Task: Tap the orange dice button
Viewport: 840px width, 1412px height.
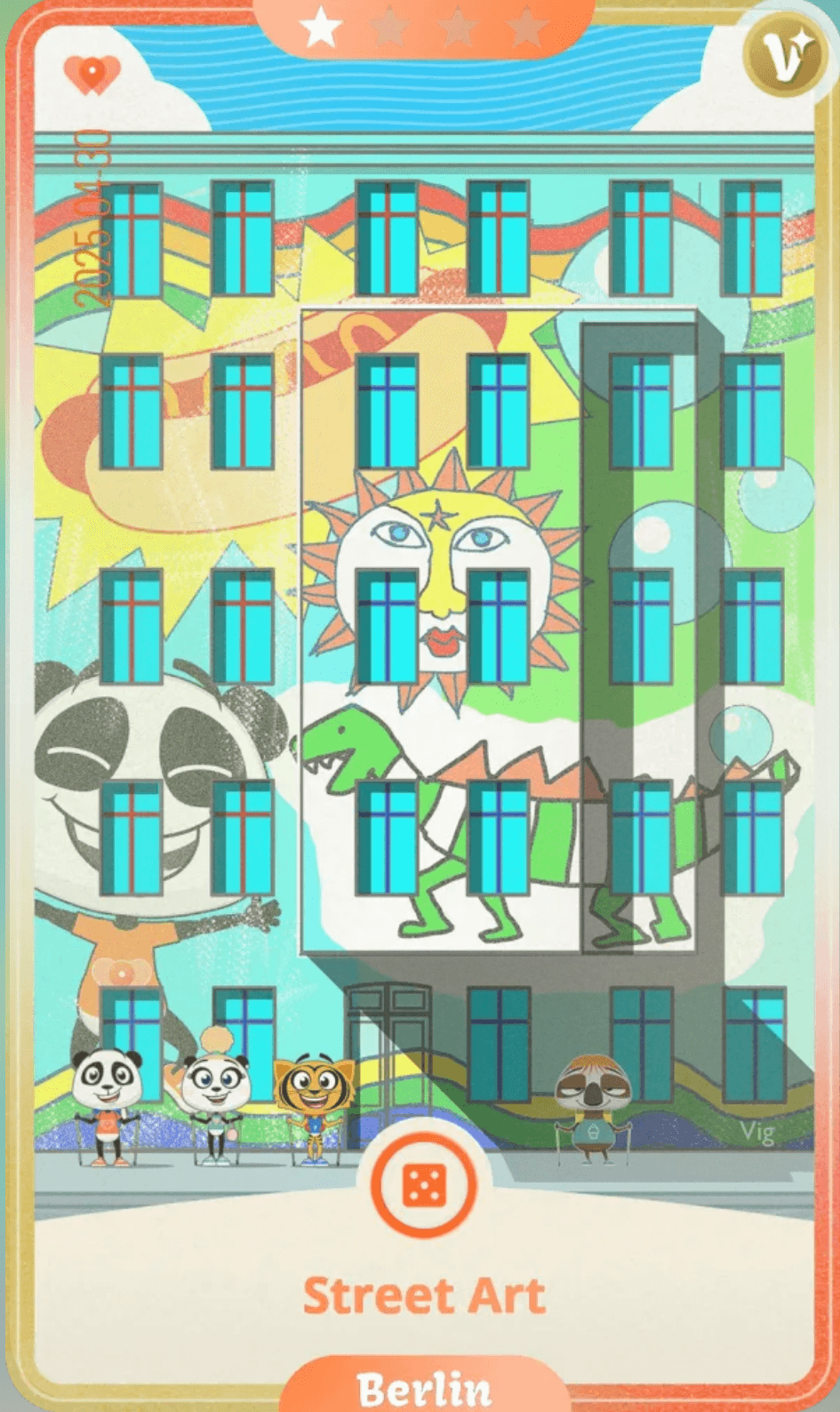Action: click(x=424, y=1184)
